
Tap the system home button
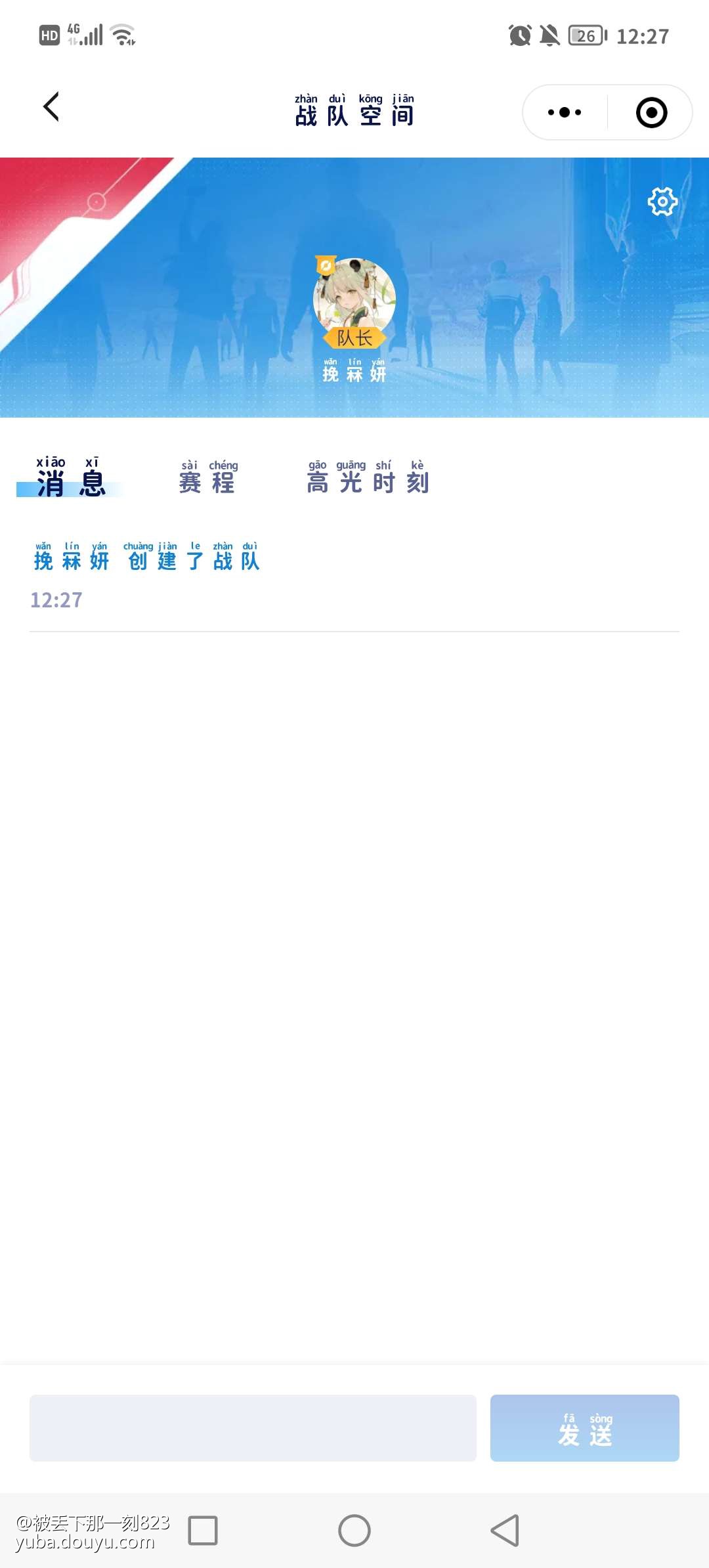354,1531
